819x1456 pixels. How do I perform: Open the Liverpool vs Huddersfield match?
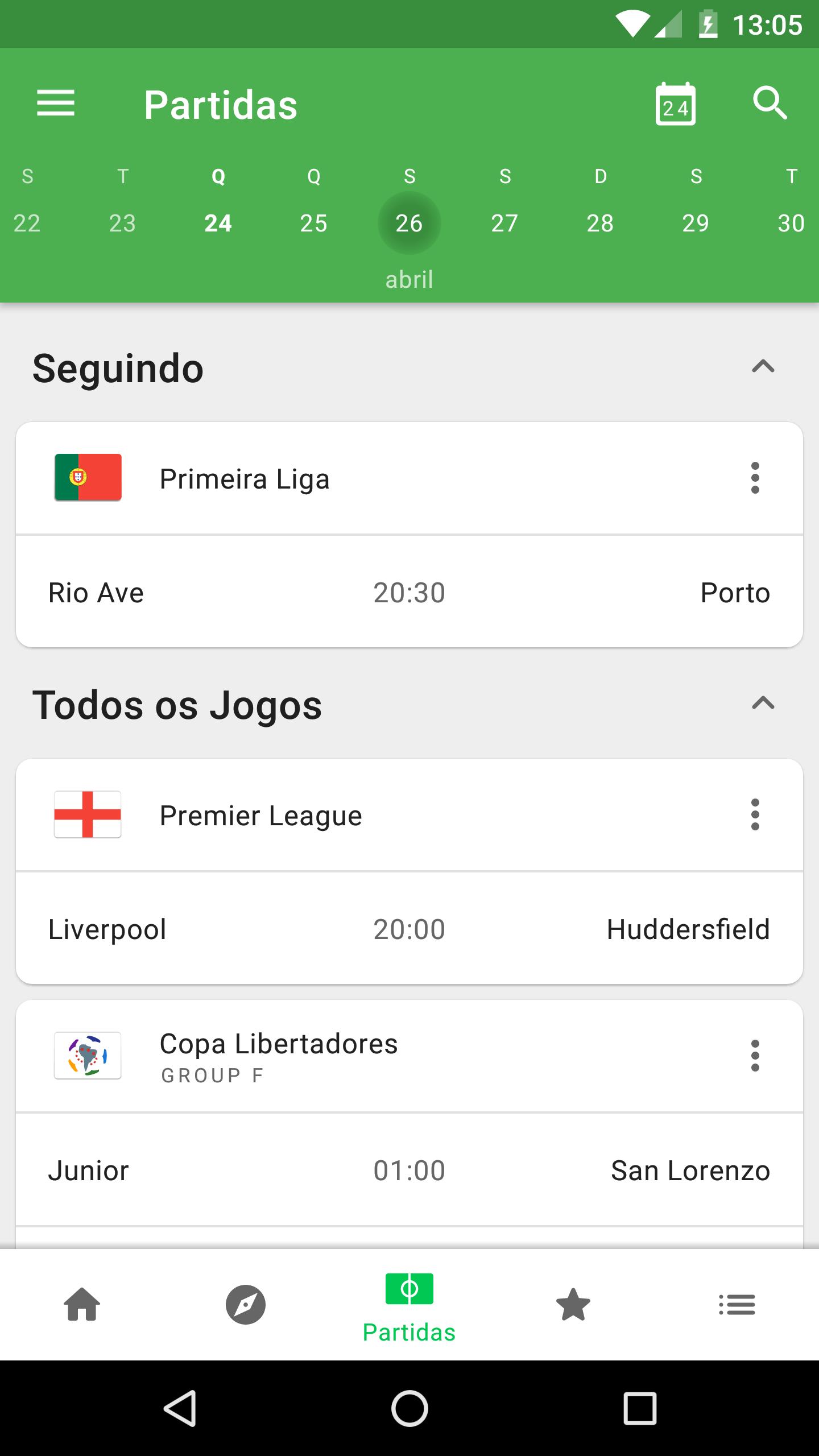409,929
